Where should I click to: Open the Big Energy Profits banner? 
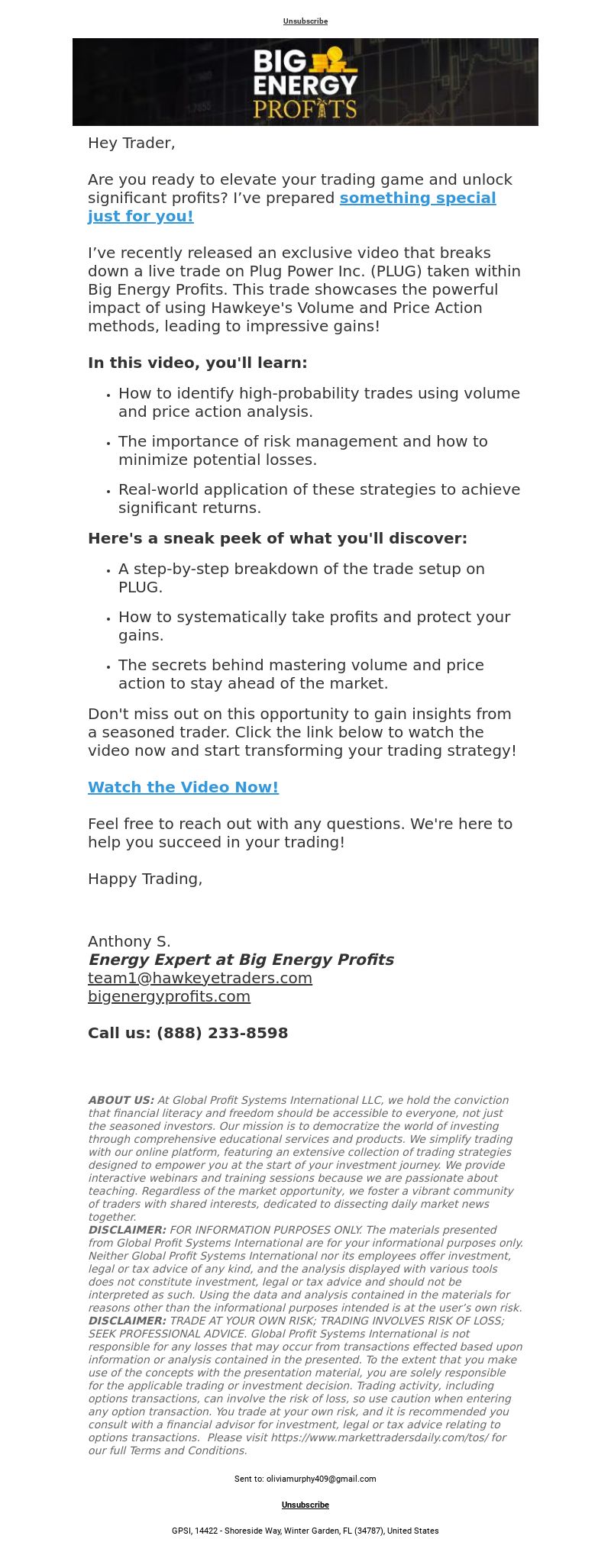tap(305, 82)
